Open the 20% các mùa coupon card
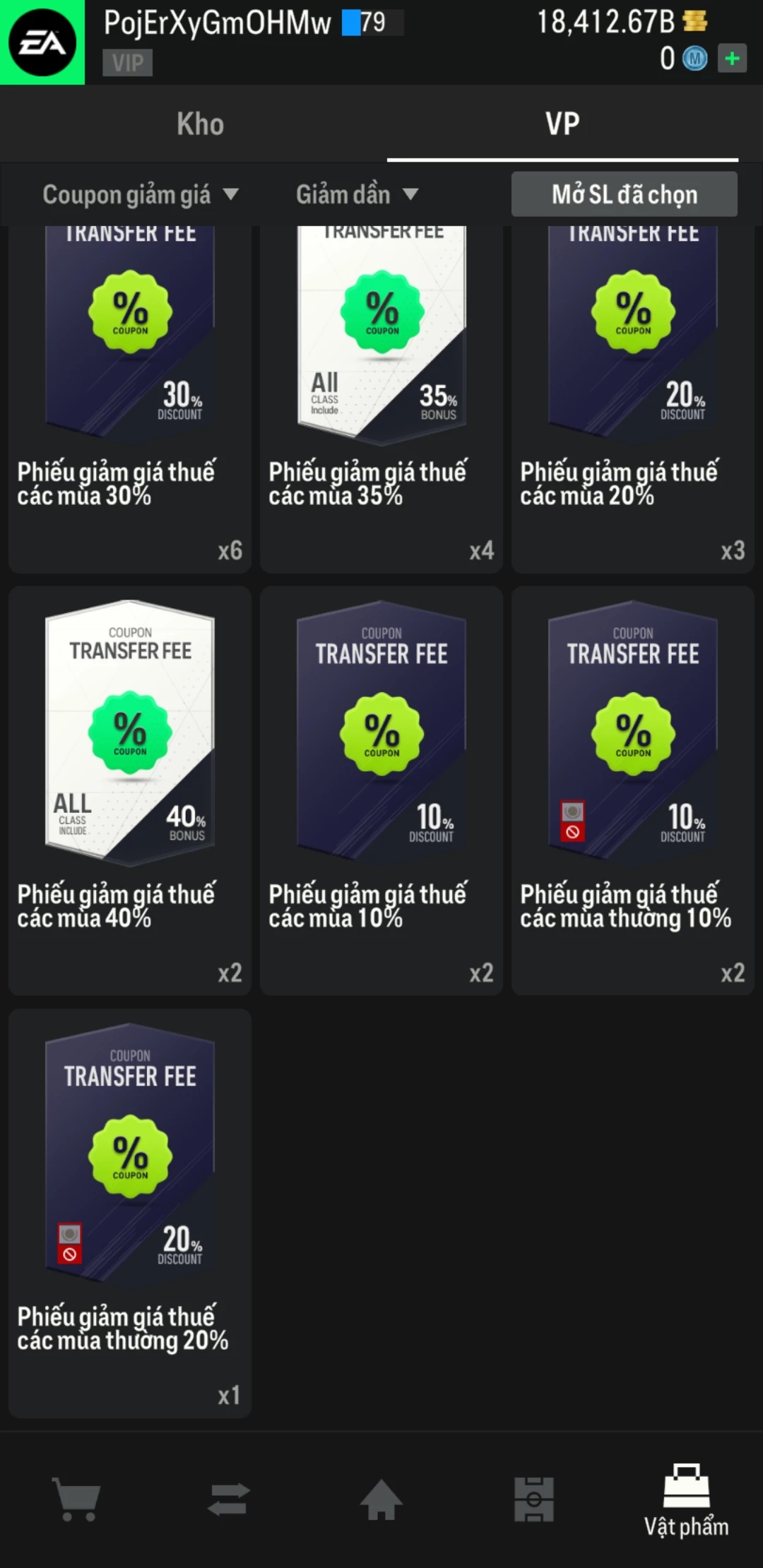The image size is (763, 1568). [633, 396]
